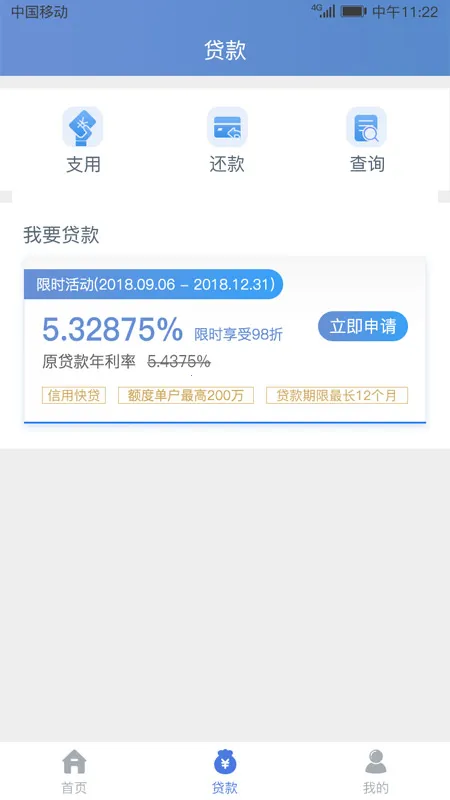Screen dimensions: 450x800
Task: Switch to the 首页 home tab
Action: [74, 771]
